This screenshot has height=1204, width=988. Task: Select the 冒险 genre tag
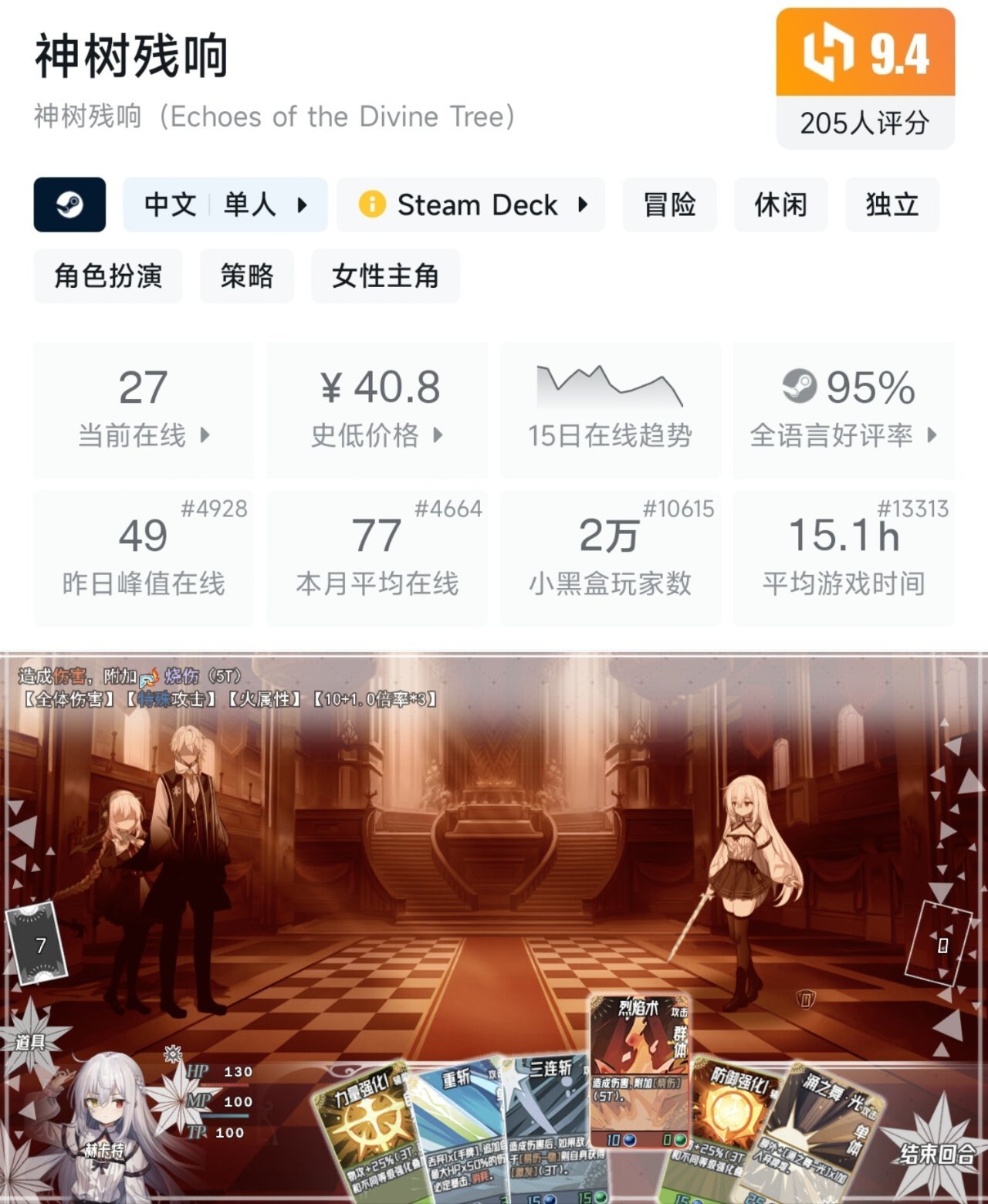pos(669,205)
